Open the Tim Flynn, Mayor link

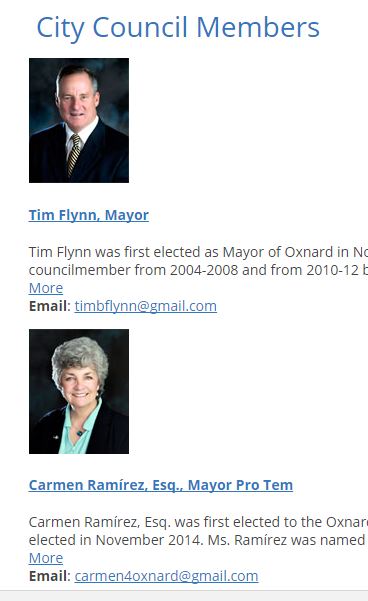point(89,215)
